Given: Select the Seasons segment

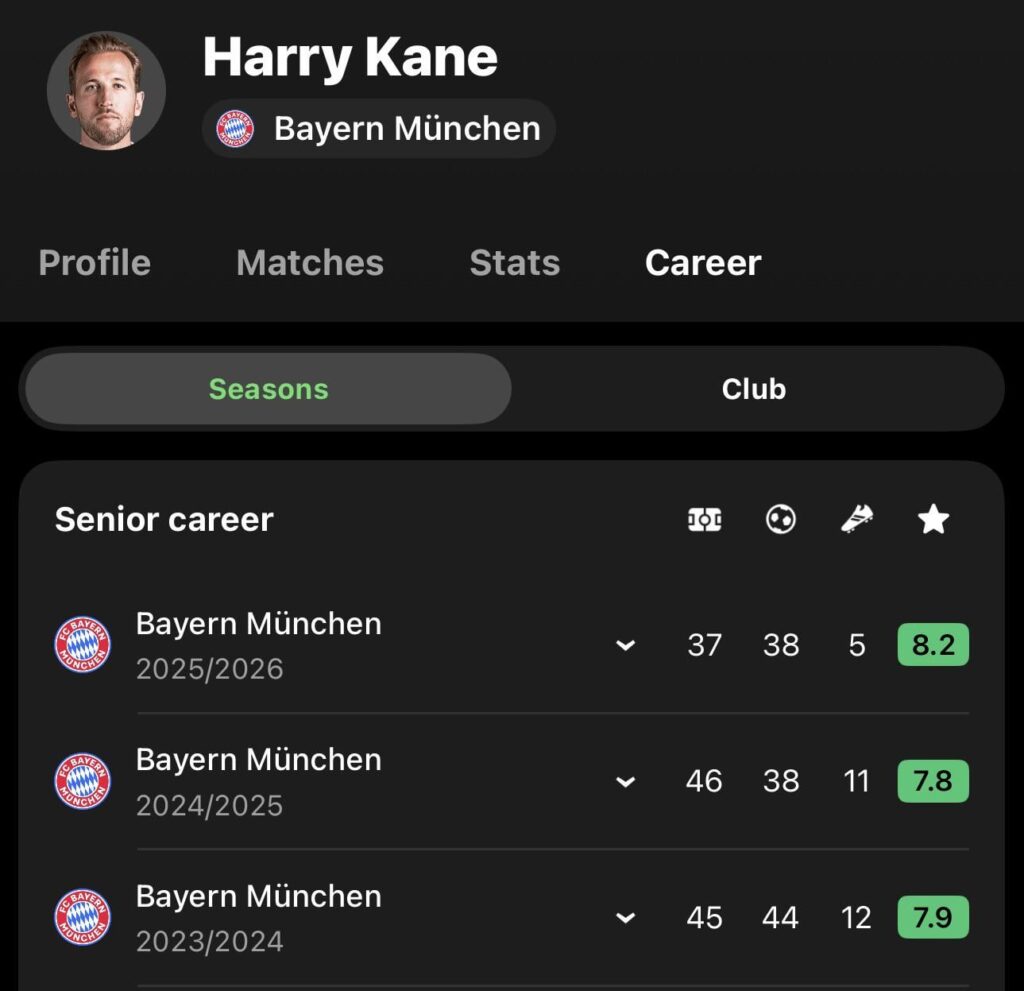Looking at the screenshot, I should (268, 389).
